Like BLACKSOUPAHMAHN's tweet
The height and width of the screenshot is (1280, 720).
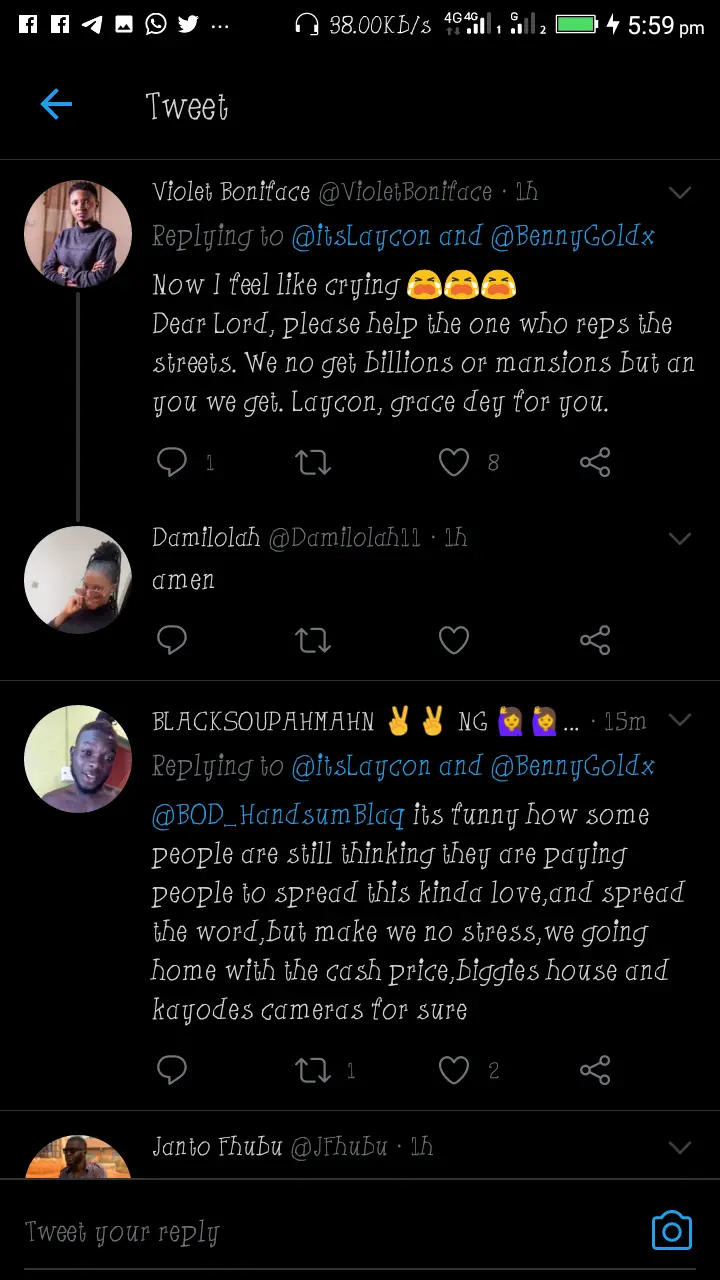454,1071
